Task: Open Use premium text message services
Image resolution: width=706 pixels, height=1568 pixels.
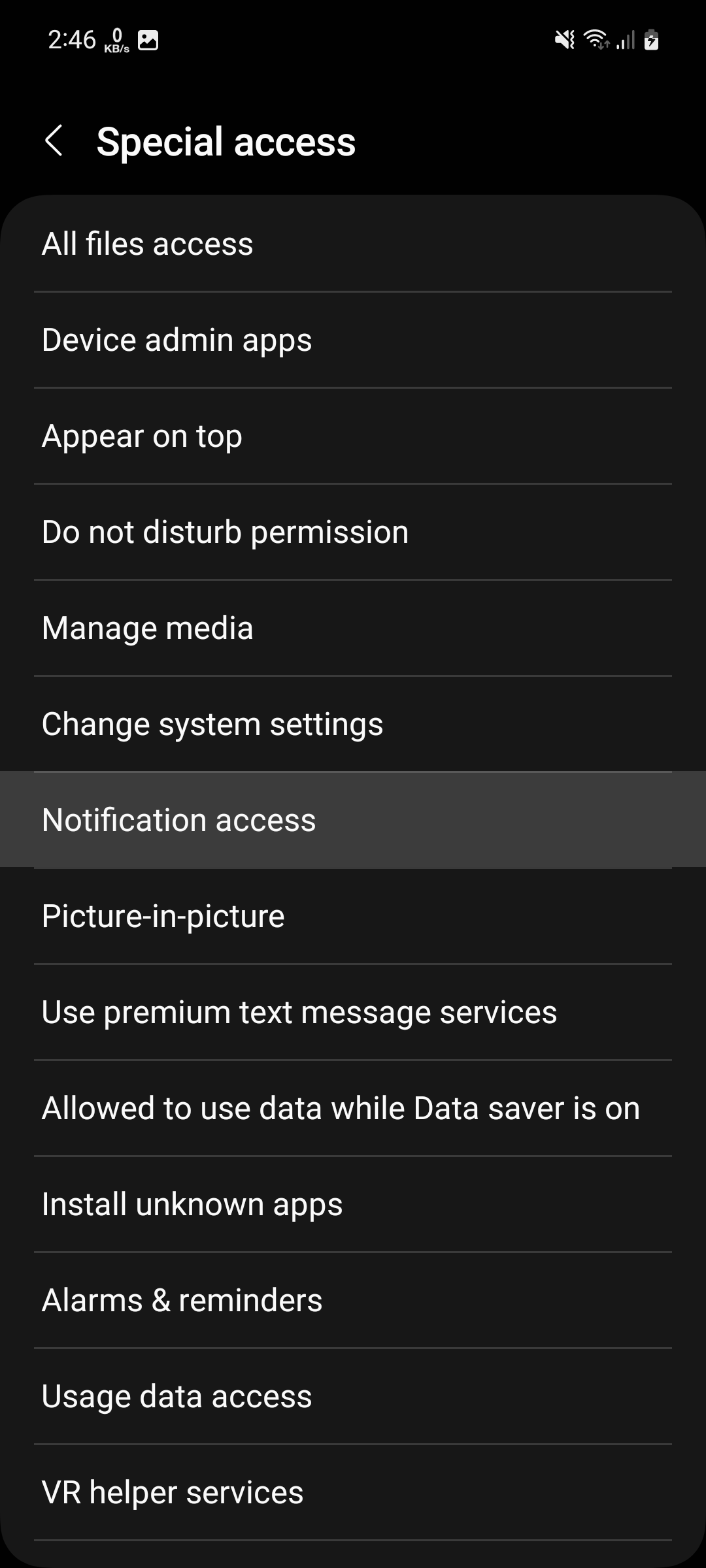Action: (353, 1011)
